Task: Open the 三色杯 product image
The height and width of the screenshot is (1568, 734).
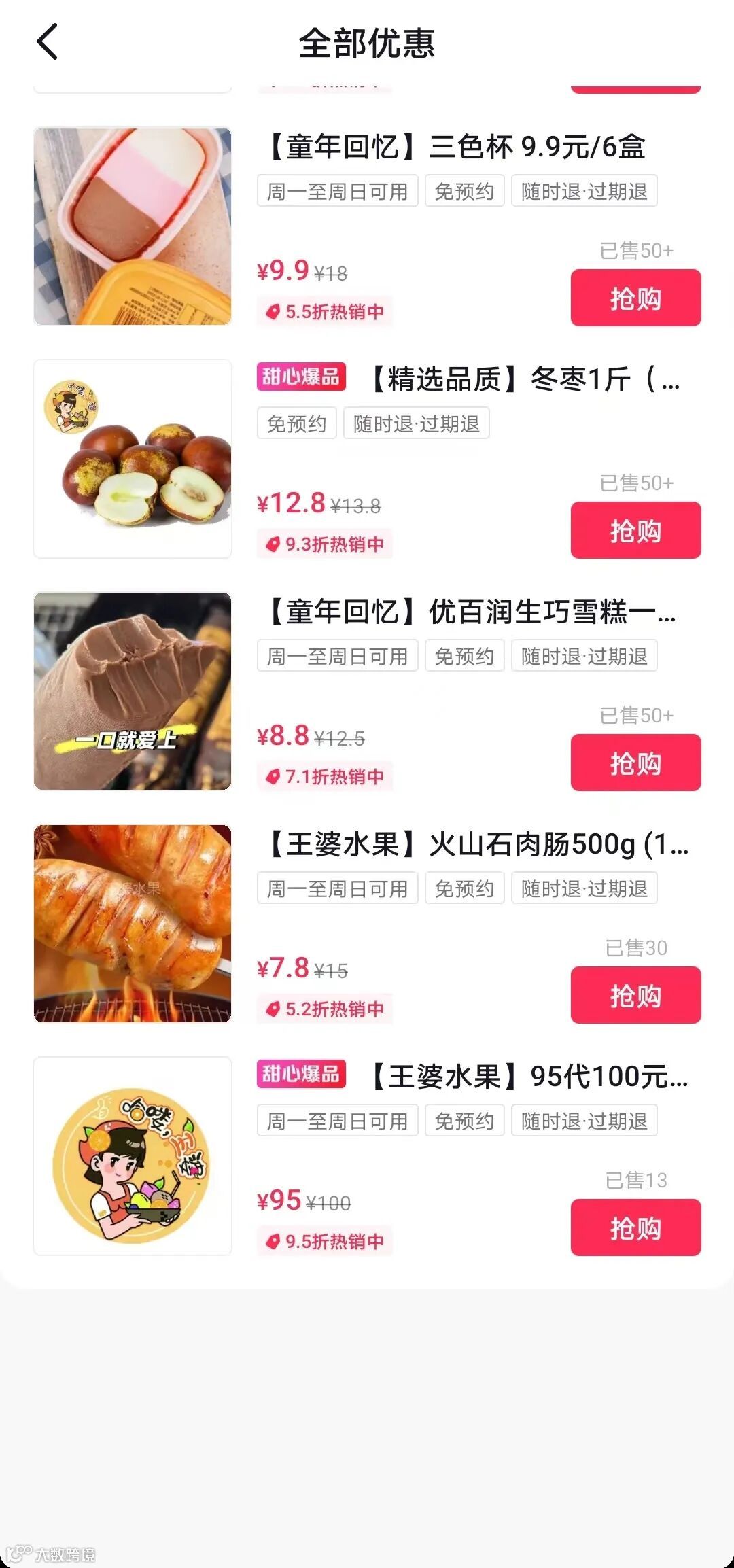Action: (x=133, y=226)
